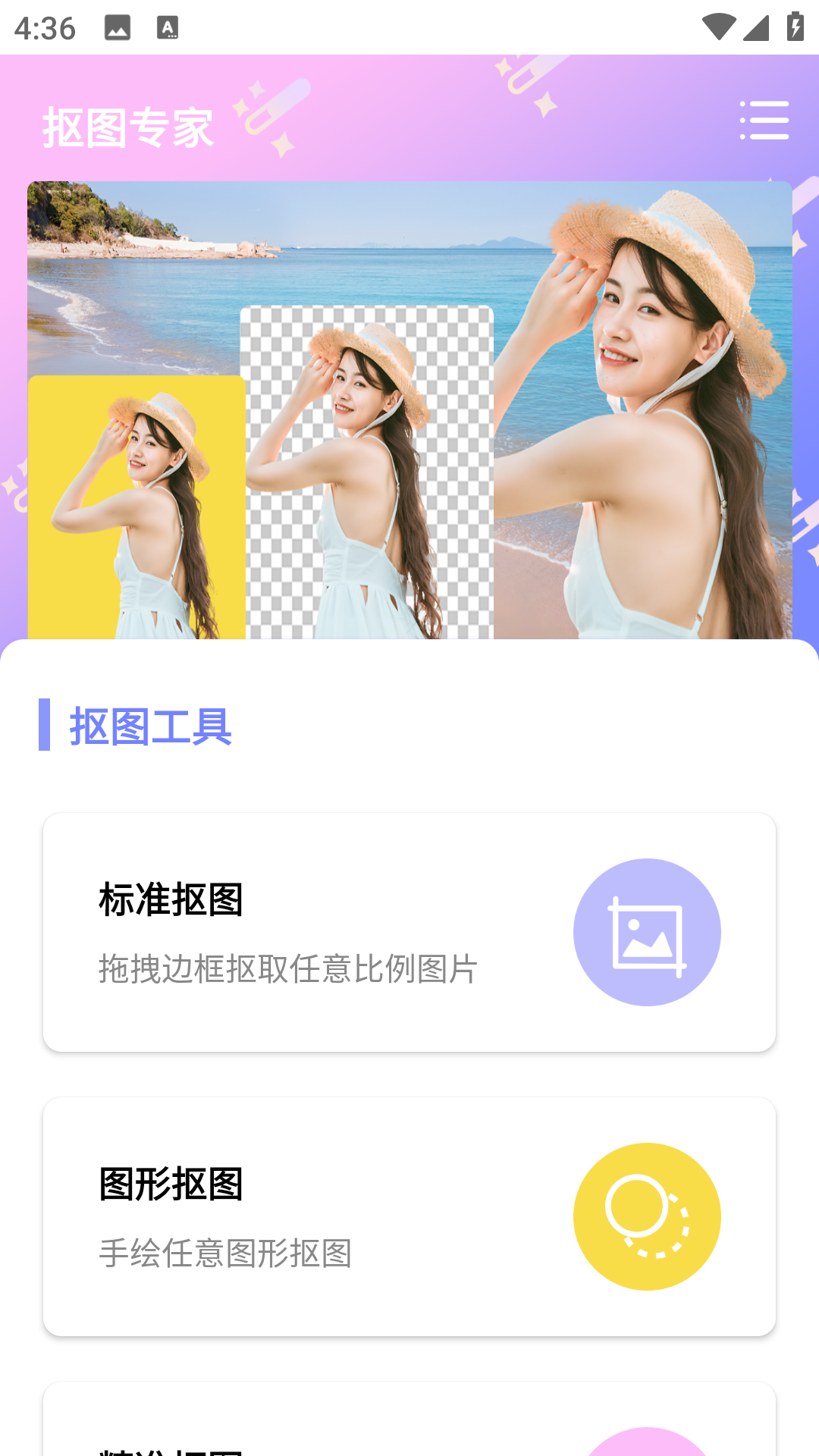Open the menu list icon top right
Image resolution: width=819 pixels, height=1456 pixels.
pyautogui.click(x=764, y=121)
